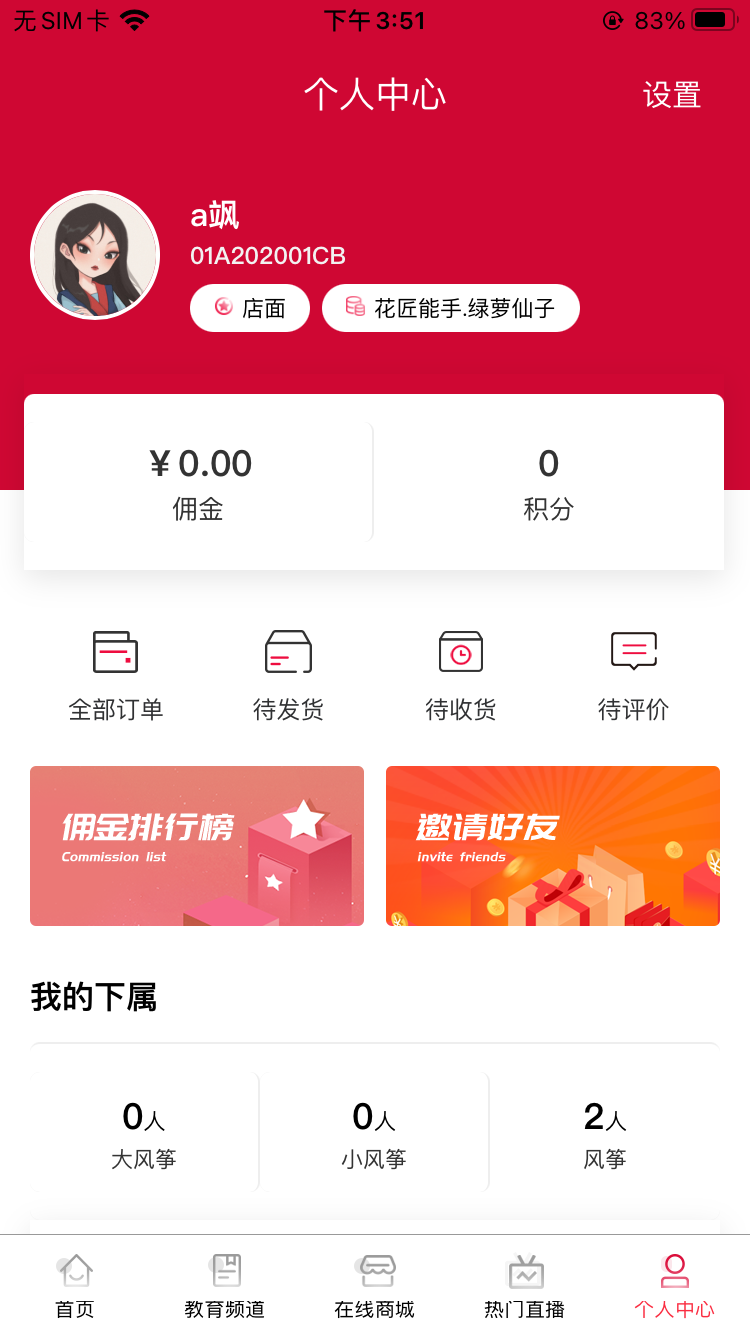Tap the 花匠能手.绿萝仙子 badge
The image size is (750, 1334).
451,308
